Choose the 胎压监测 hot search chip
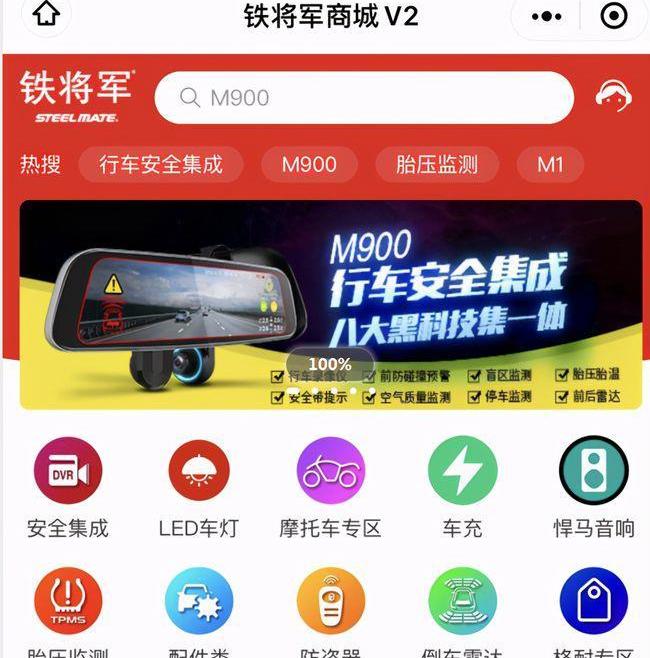The height and width of the screenshot is (658, 650). pos(437,165)
